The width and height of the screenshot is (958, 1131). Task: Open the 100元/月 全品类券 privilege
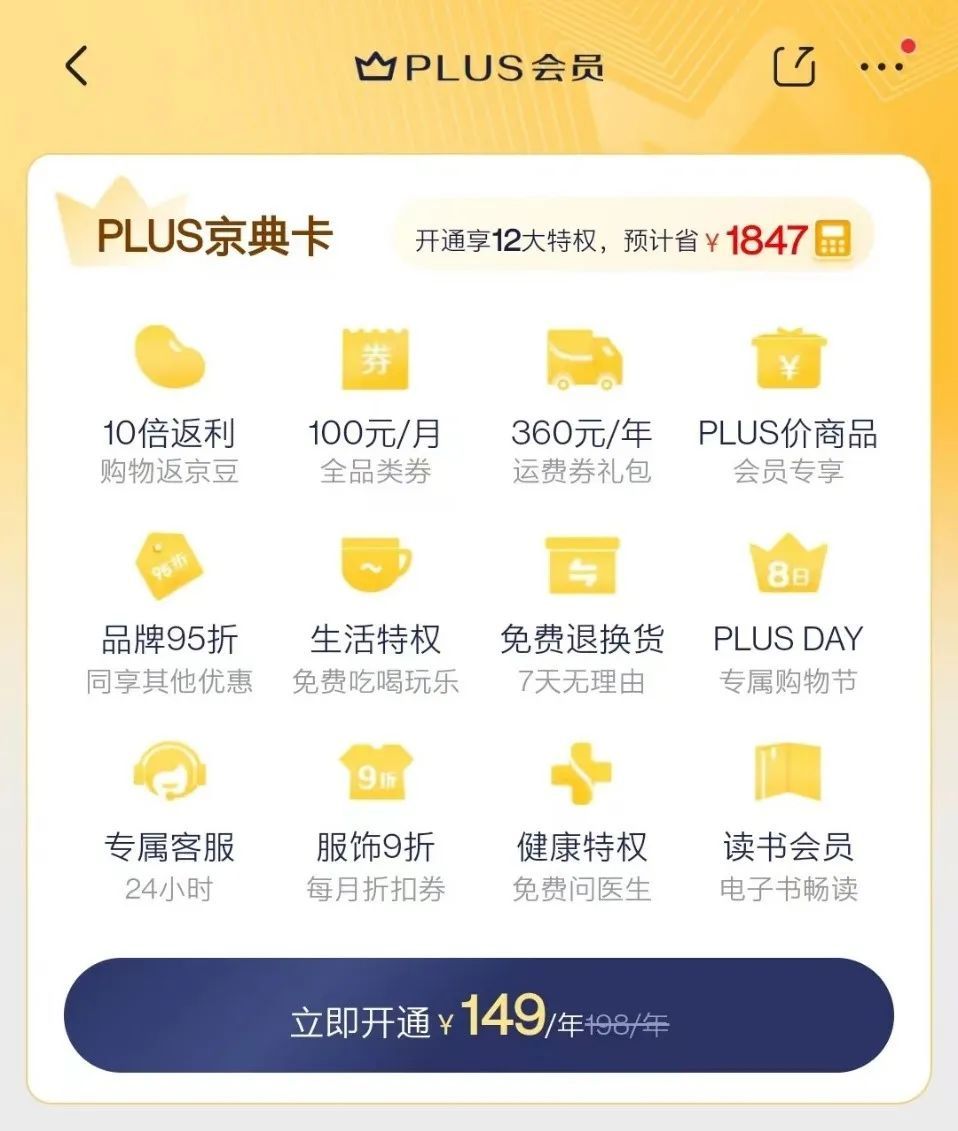click(375, 405)
